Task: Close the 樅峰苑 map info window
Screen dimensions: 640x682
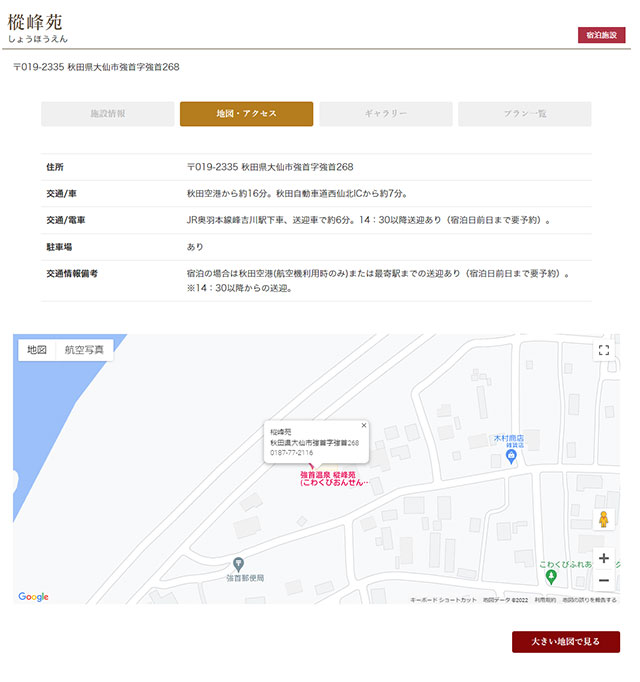Action: pos(364,425)
